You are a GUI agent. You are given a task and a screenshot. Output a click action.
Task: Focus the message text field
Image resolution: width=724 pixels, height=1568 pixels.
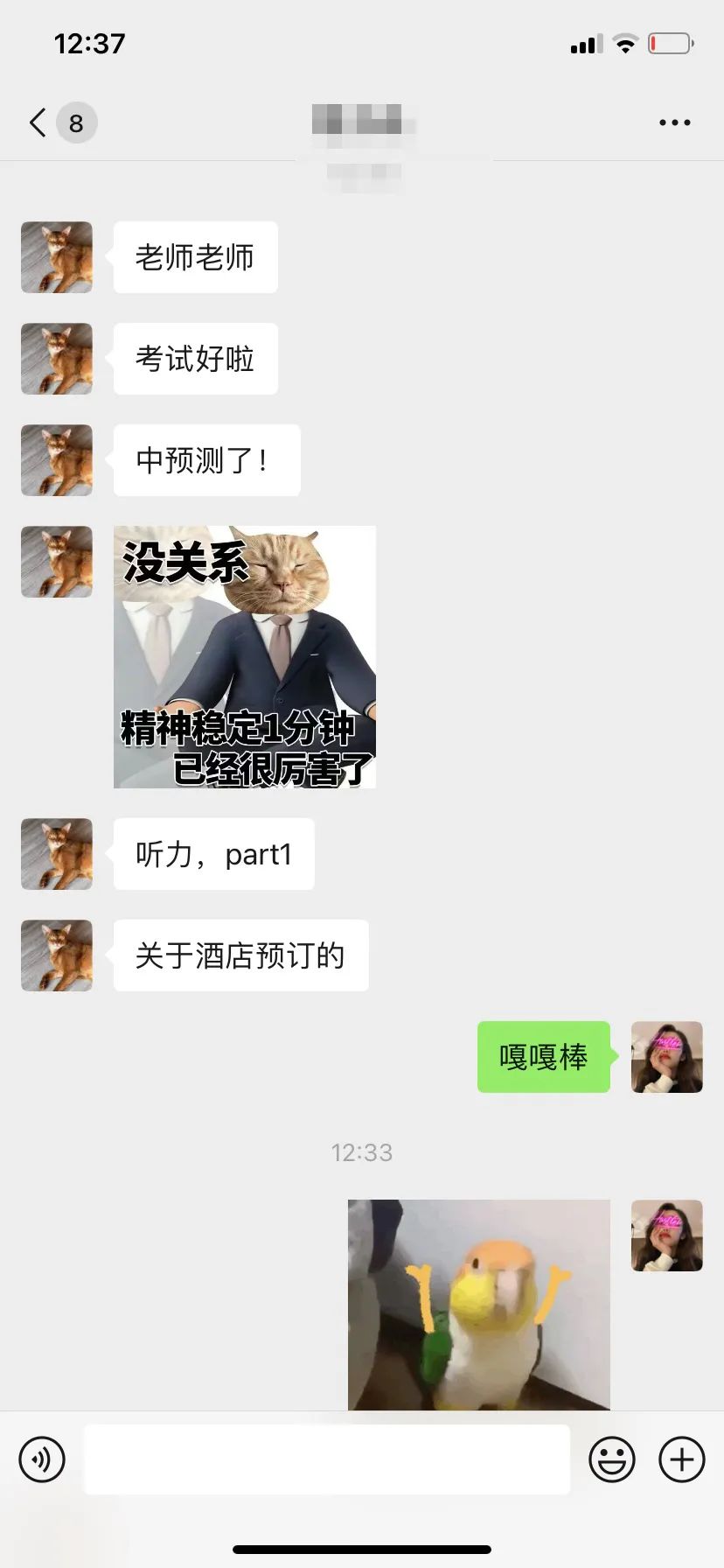pos(326,1459)
